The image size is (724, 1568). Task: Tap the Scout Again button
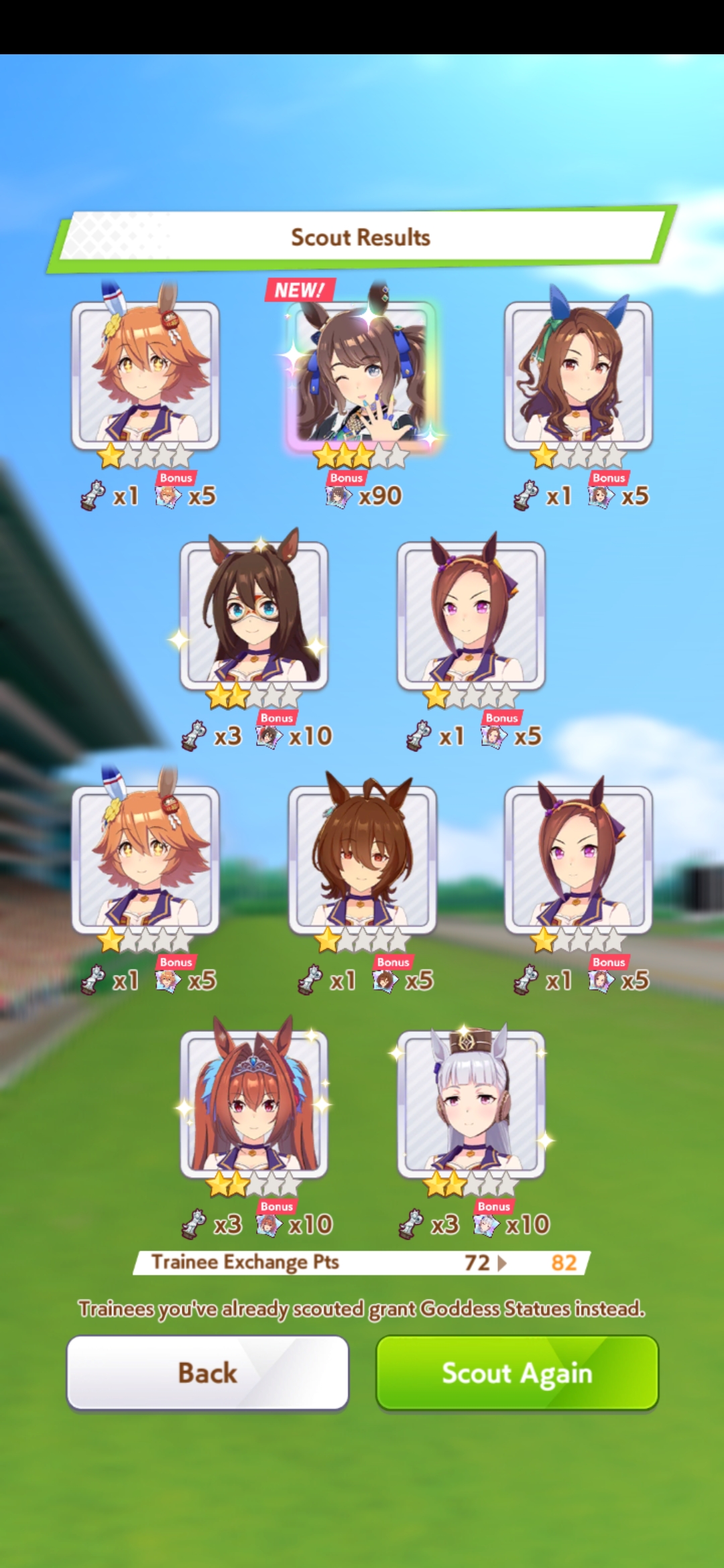(x=517, y=1373)
